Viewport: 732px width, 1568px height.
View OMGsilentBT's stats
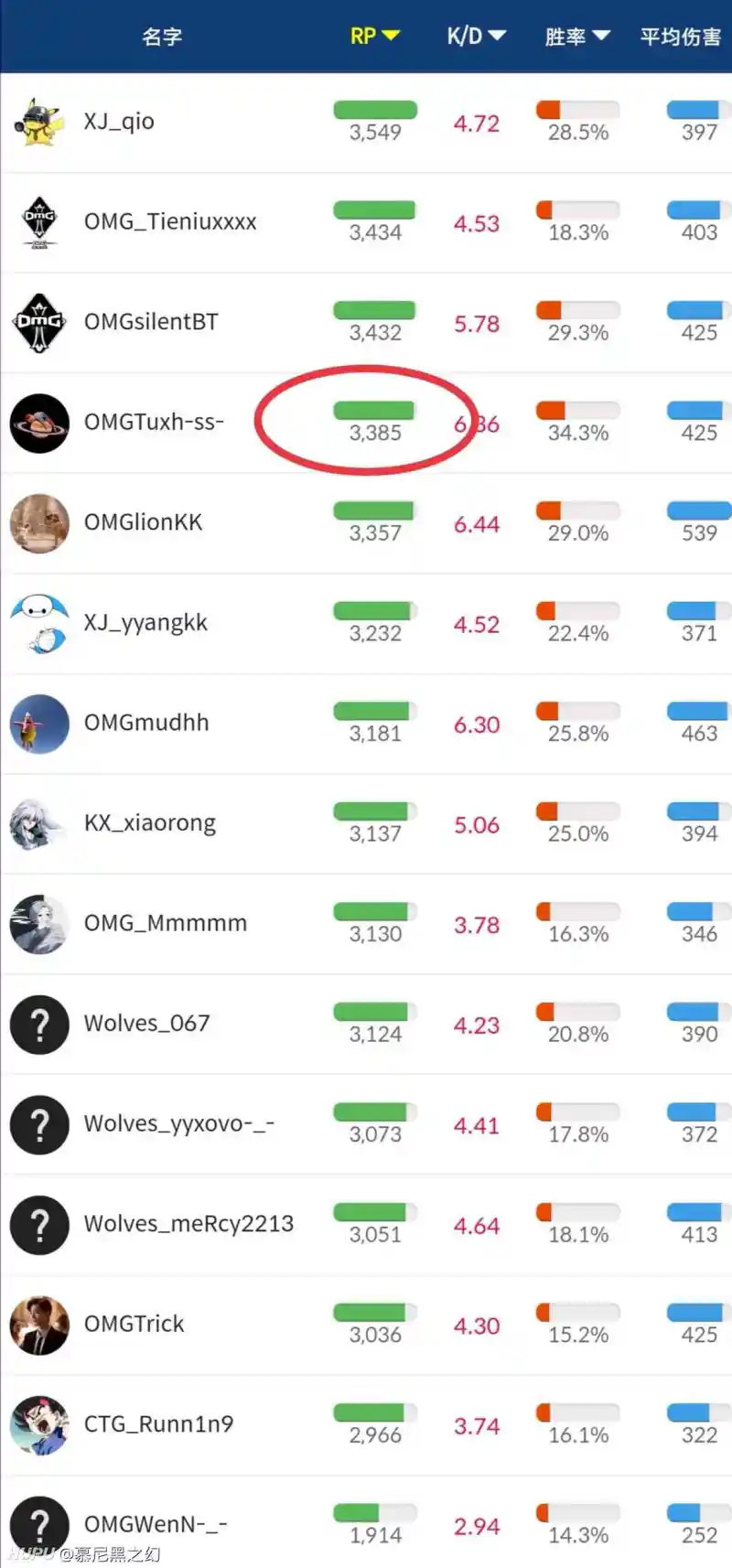click(151, 322)
